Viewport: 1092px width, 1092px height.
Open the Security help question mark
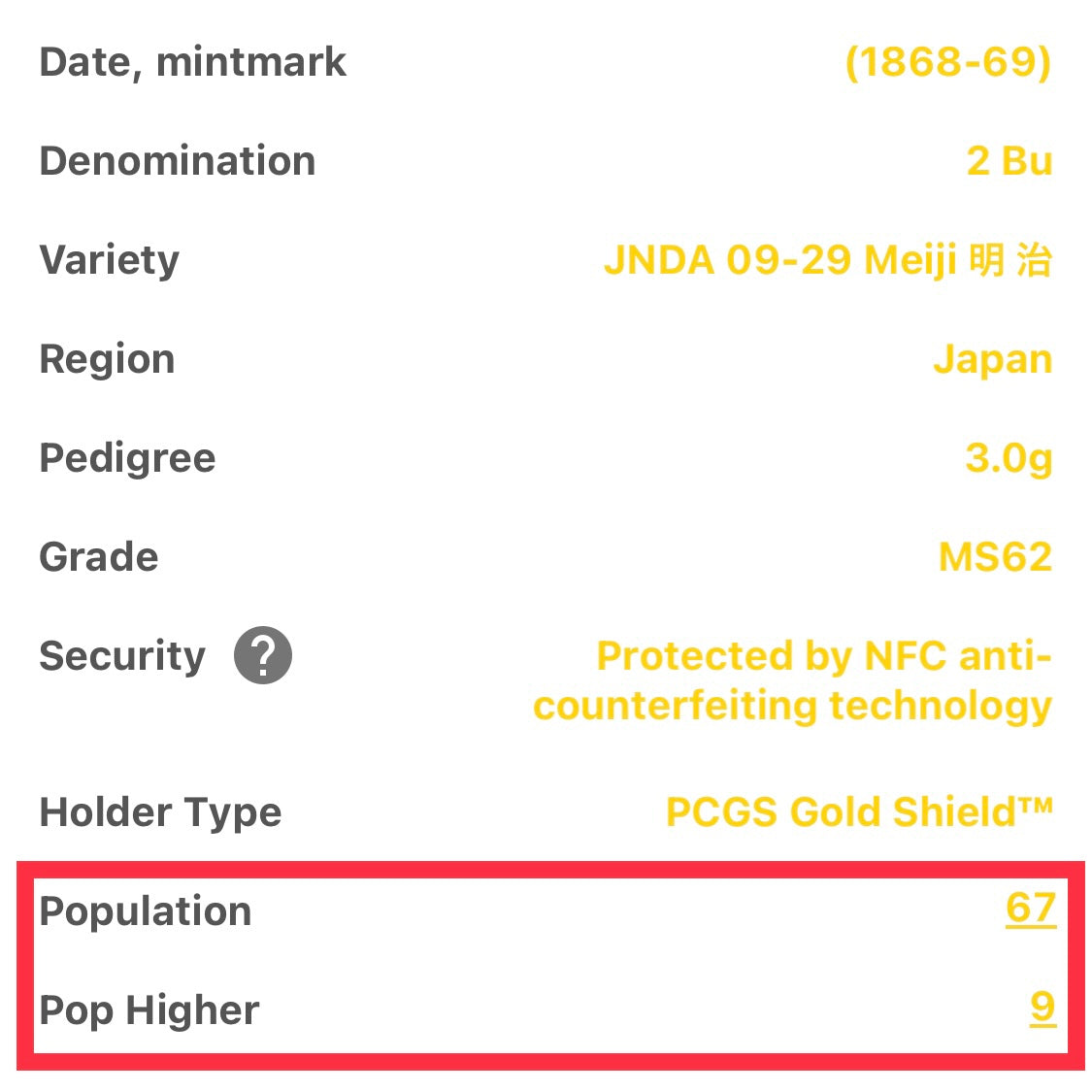(x=262, y=655)
